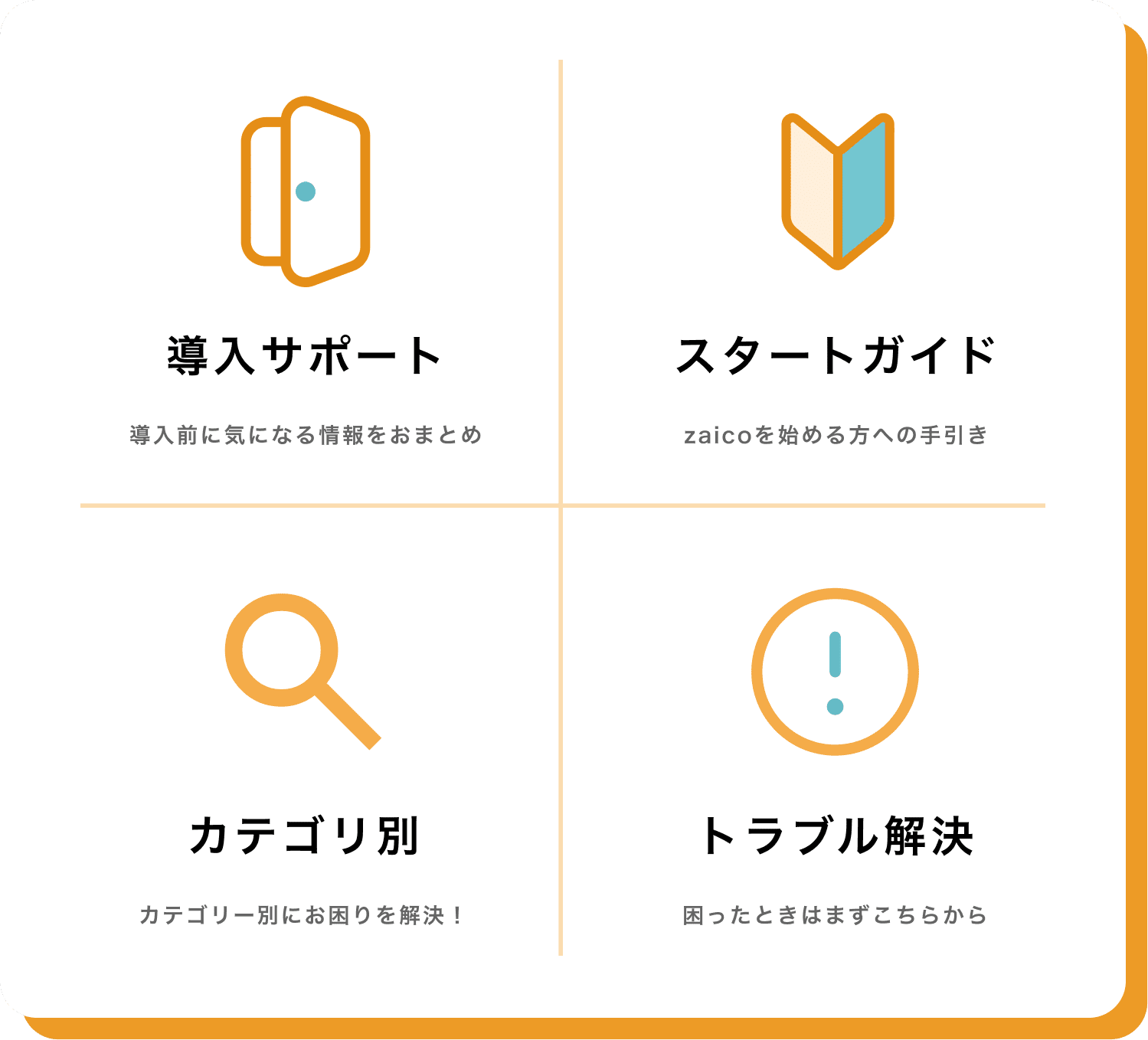Open the スタートガイド tile

[836, 355]
